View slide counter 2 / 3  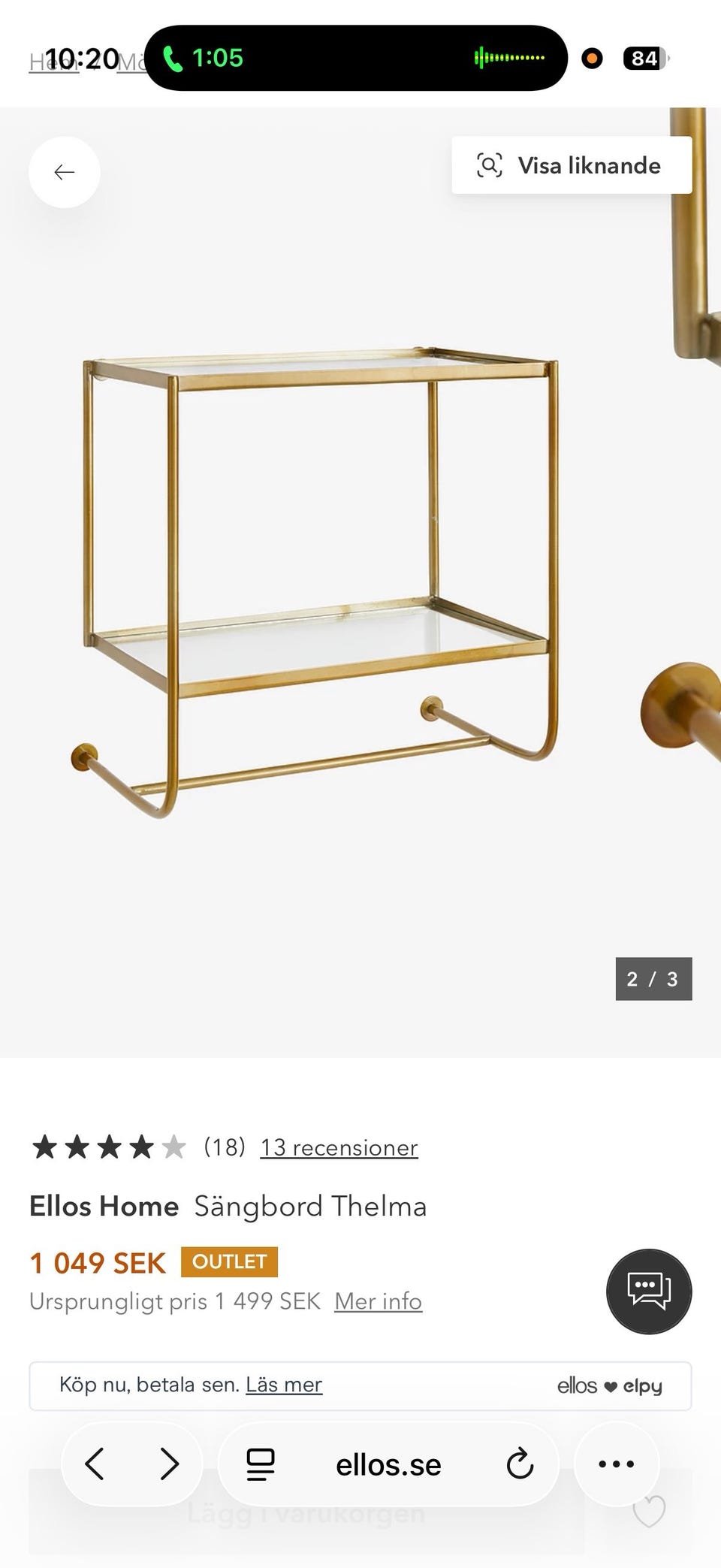(x=653, y=979)
